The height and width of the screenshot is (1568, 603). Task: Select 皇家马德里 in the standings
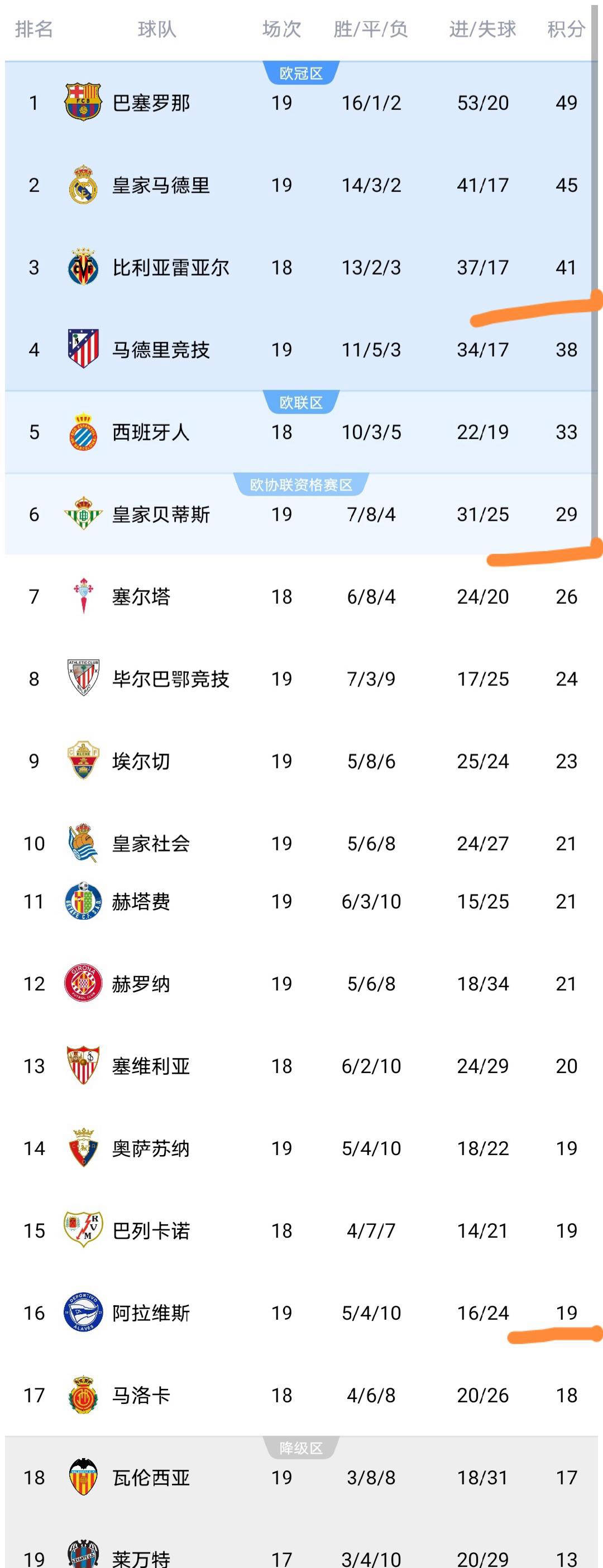161,185
